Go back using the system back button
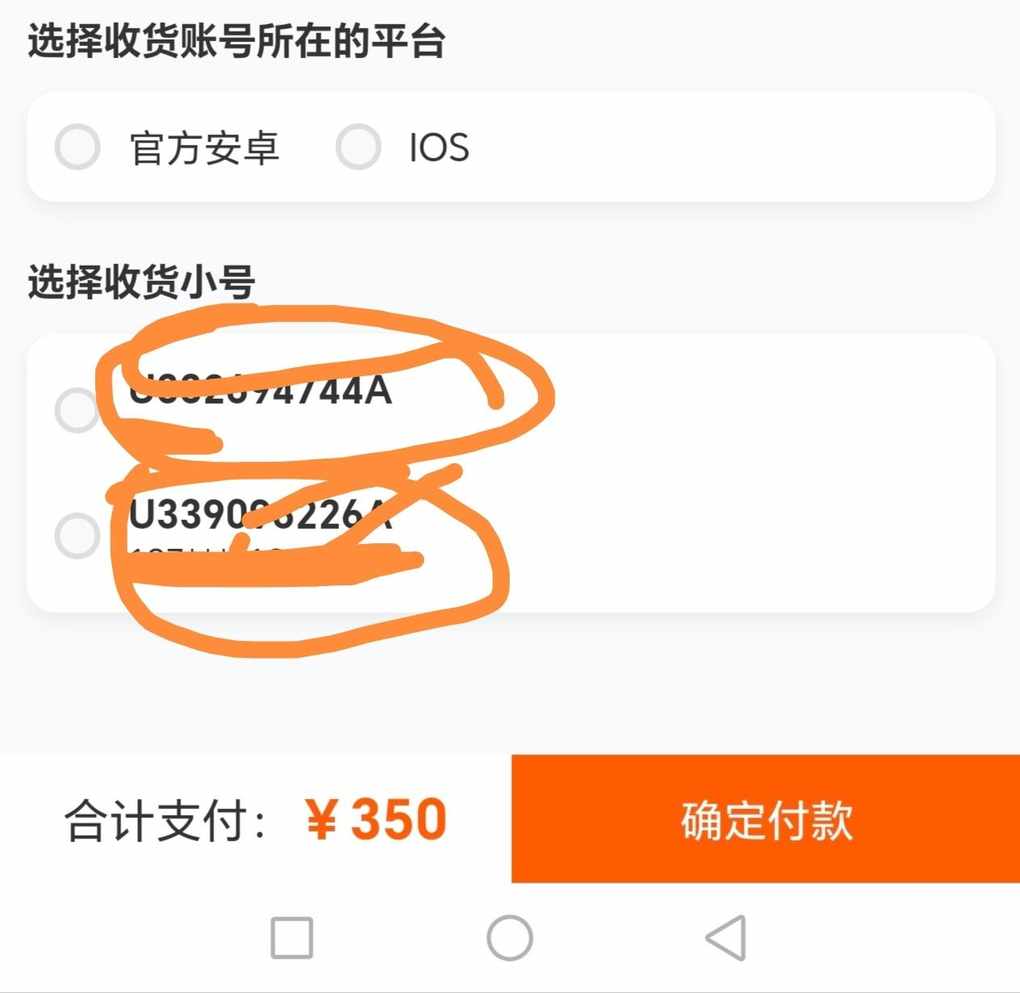This screenshot has width=1020, height=993. (x=726, y=938)
